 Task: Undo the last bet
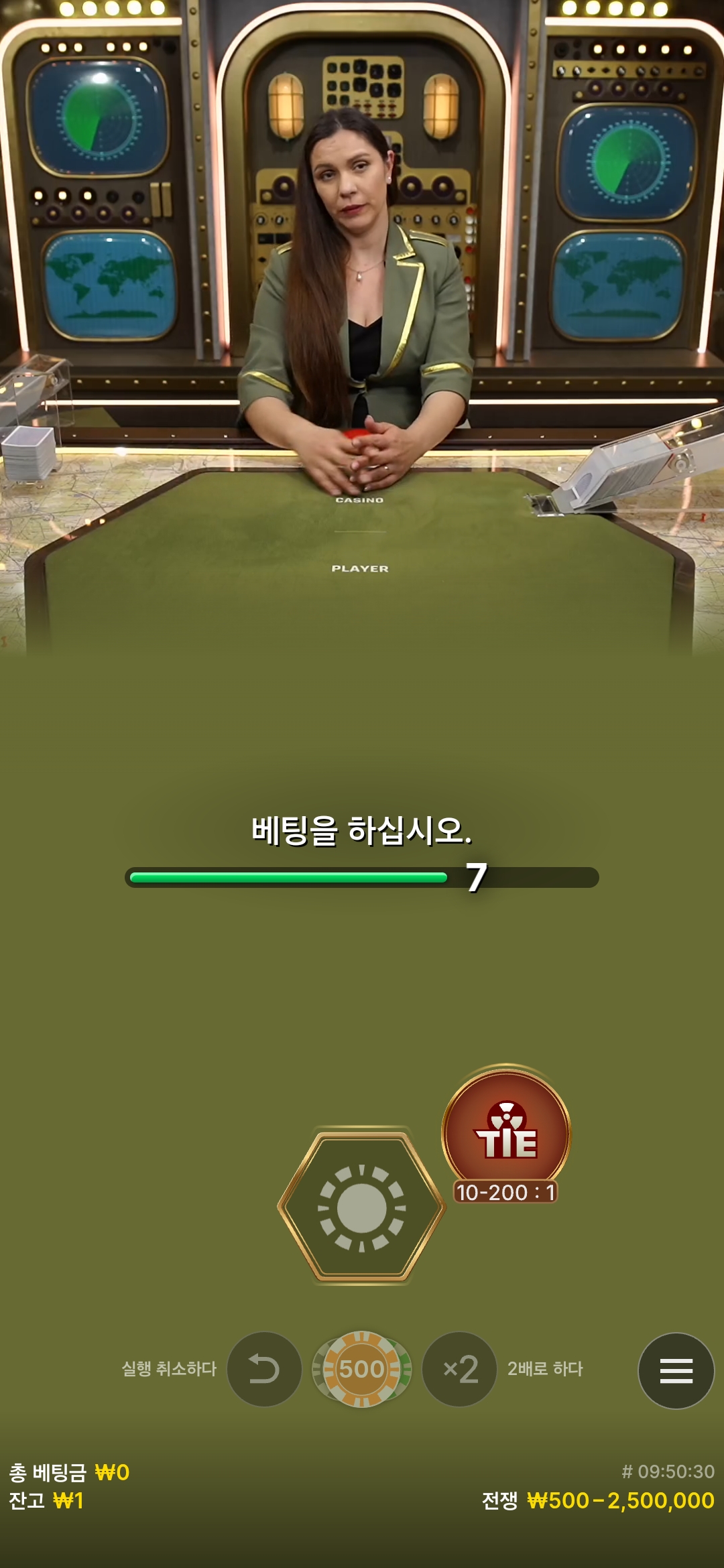(x=264, y=1369)
